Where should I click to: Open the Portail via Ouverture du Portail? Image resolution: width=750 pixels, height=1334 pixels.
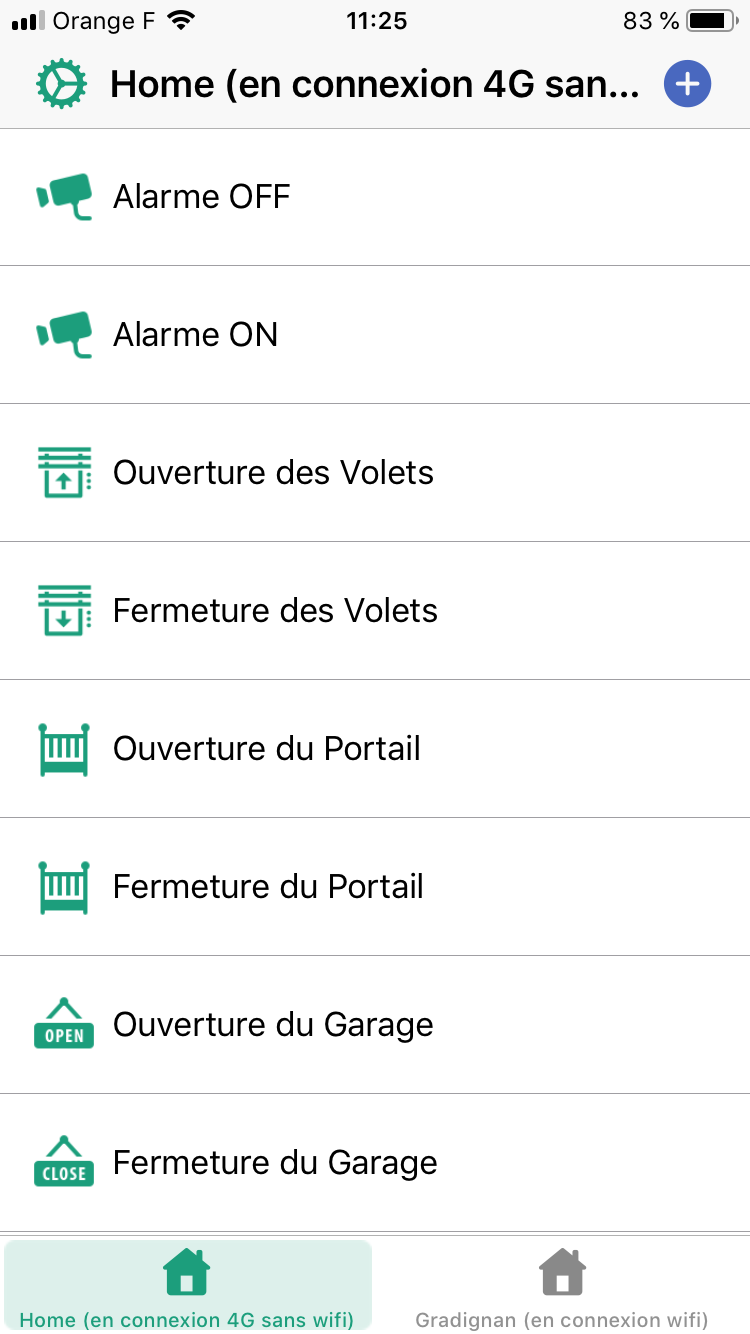click(x=265, y=748)
